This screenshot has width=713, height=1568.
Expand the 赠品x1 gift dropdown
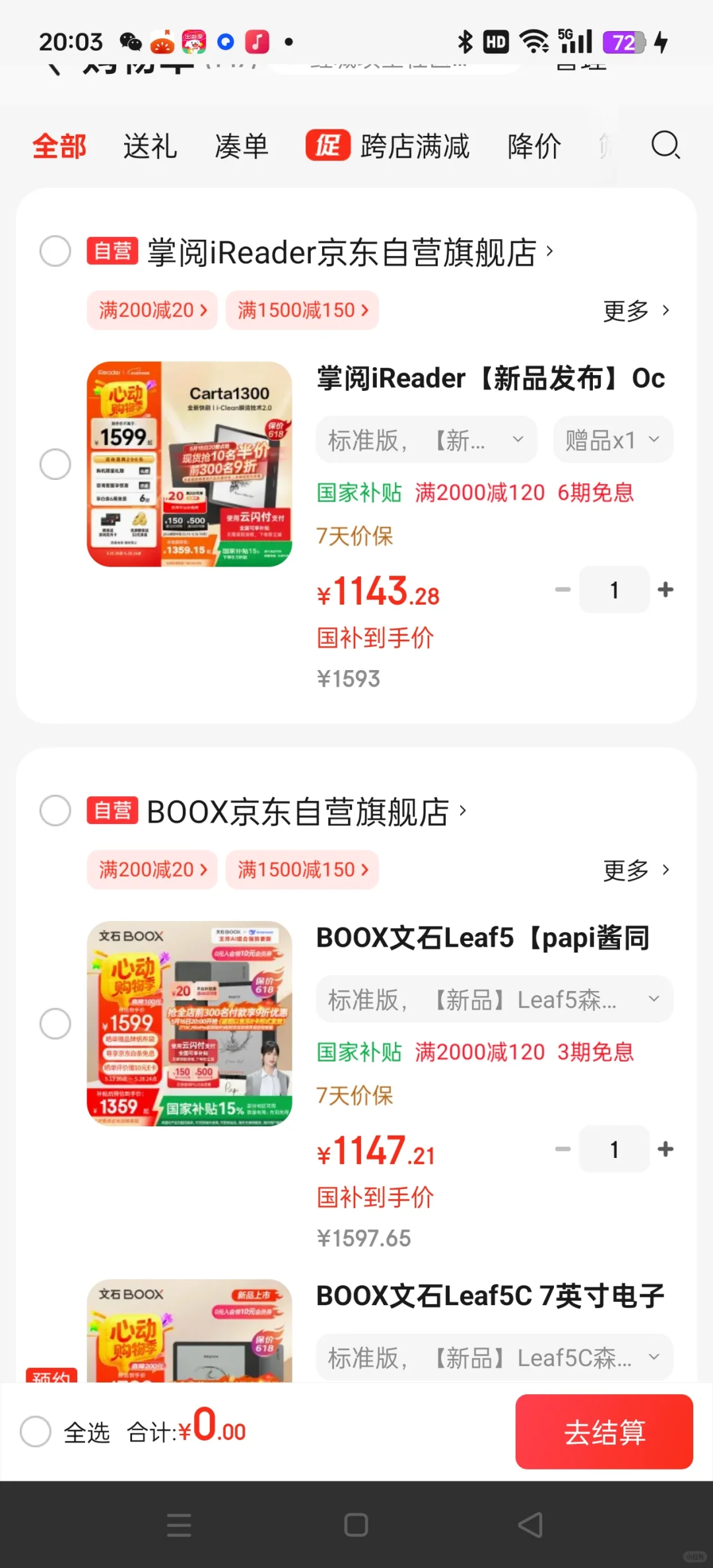(x=613, y=440)
